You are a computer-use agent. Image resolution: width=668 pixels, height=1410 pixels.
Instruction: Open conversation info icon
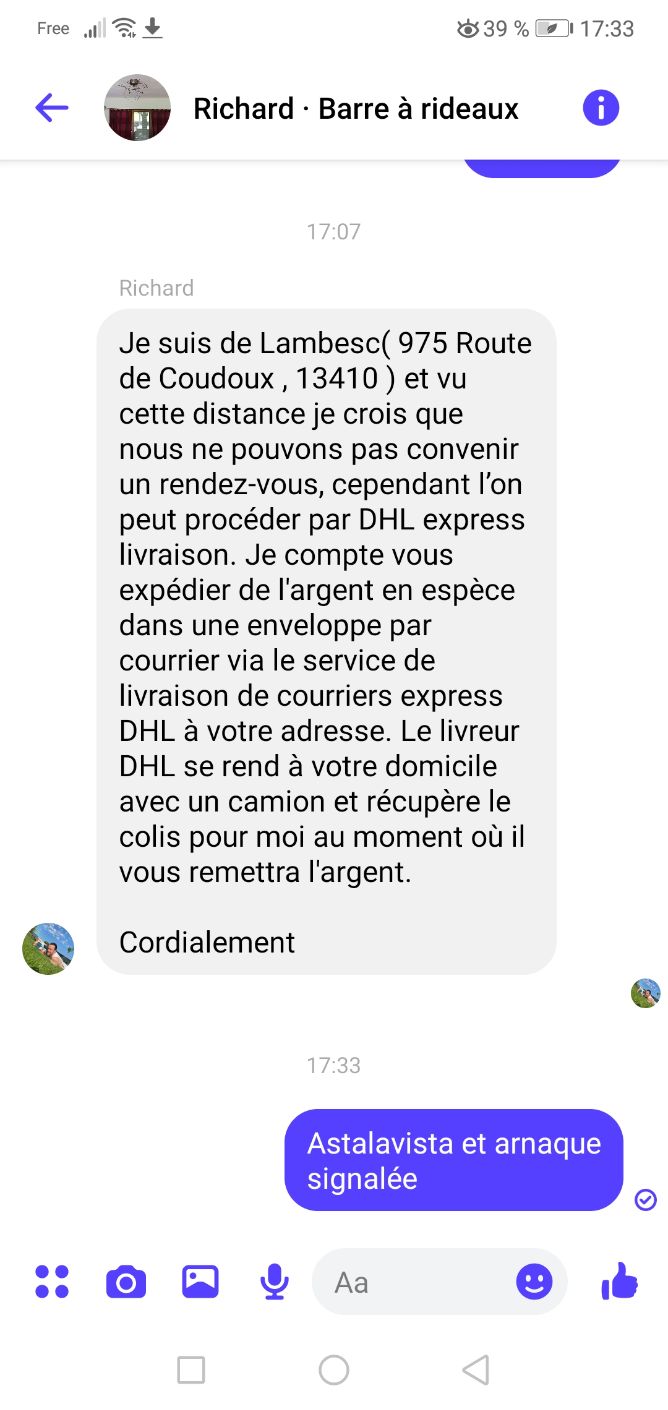(x=601, y=108)
